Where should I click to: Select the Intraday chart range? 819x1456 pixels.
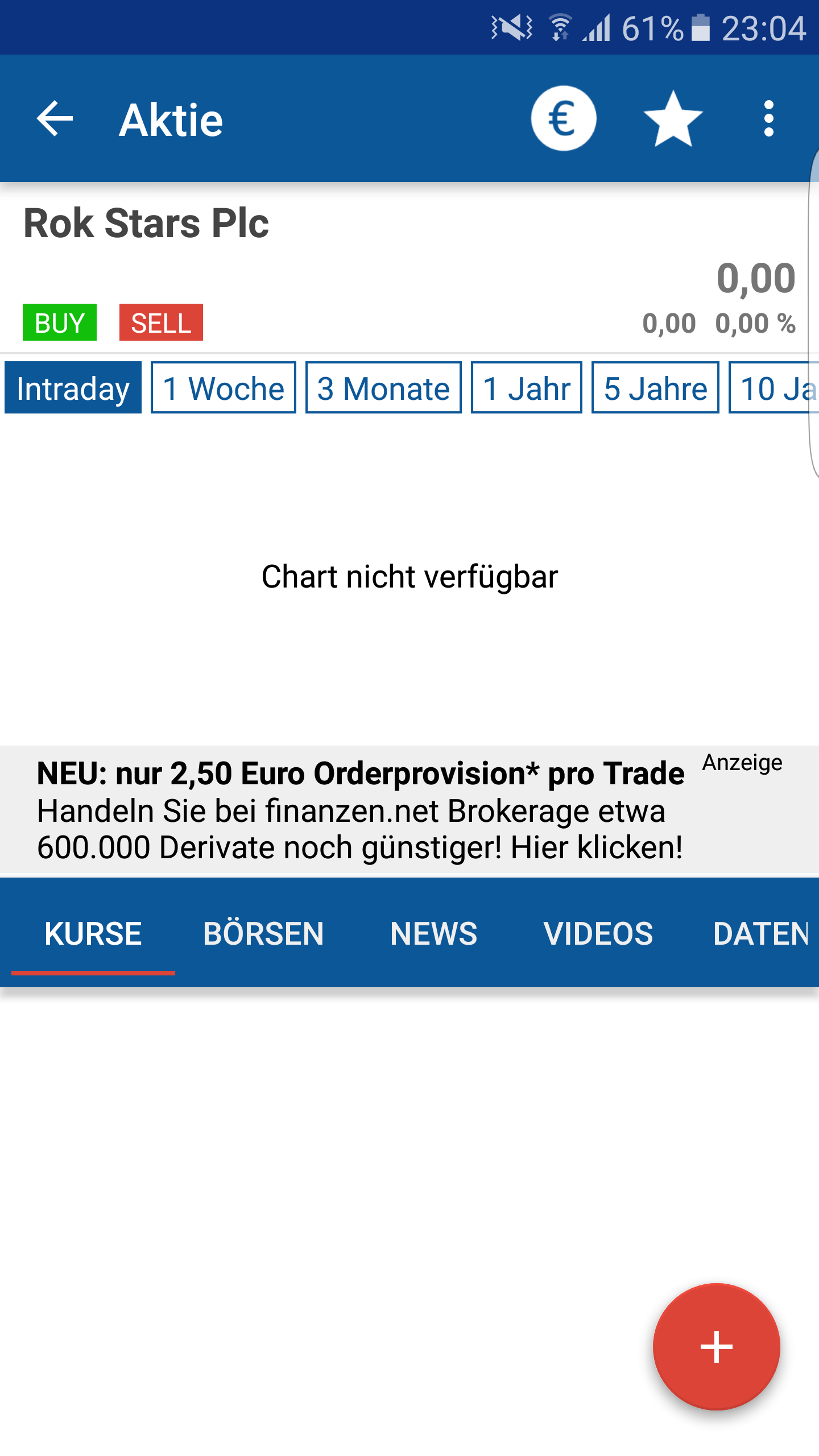72,388
